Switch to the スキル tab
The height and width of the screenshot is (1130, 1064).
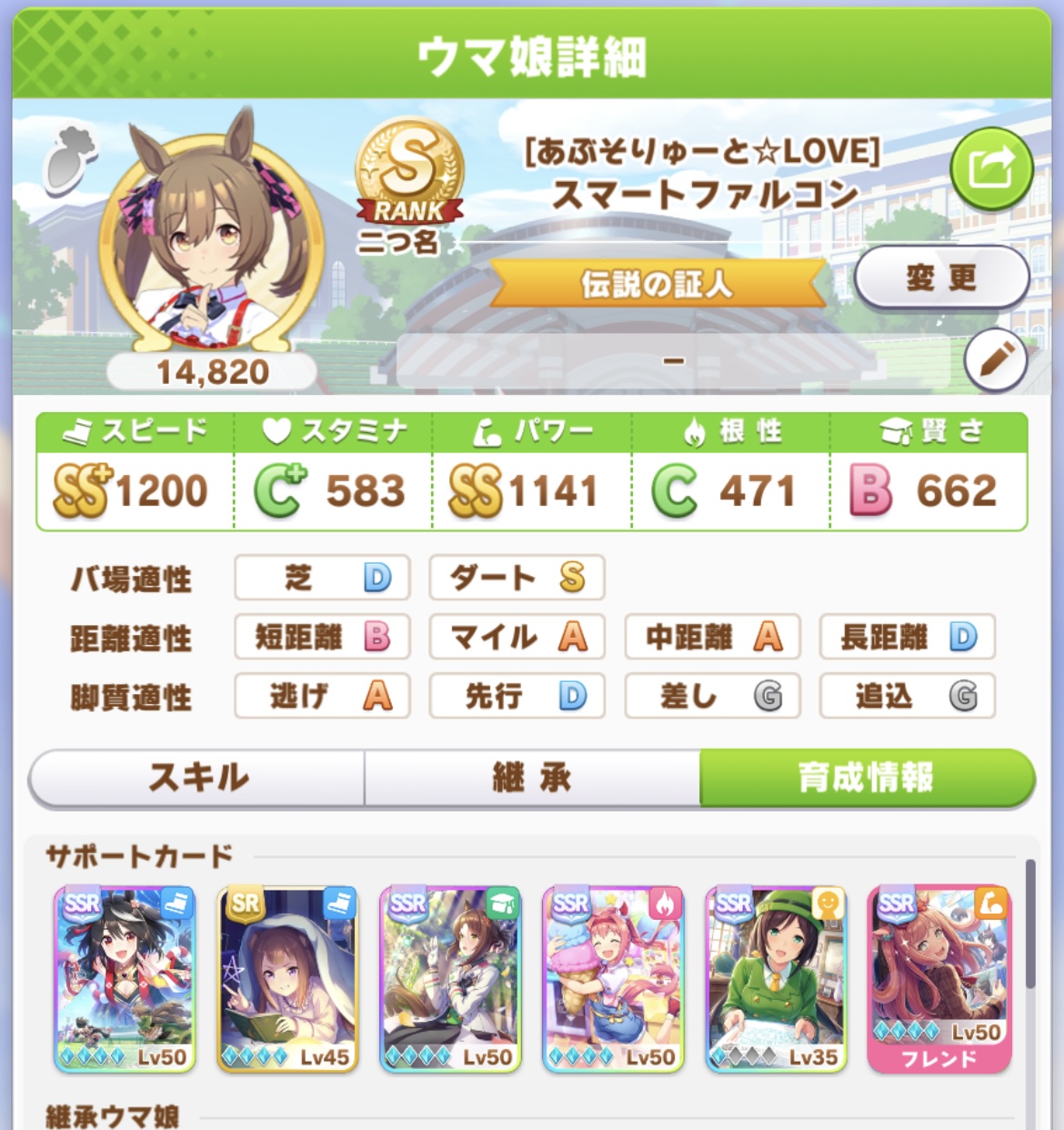point(197,778)
